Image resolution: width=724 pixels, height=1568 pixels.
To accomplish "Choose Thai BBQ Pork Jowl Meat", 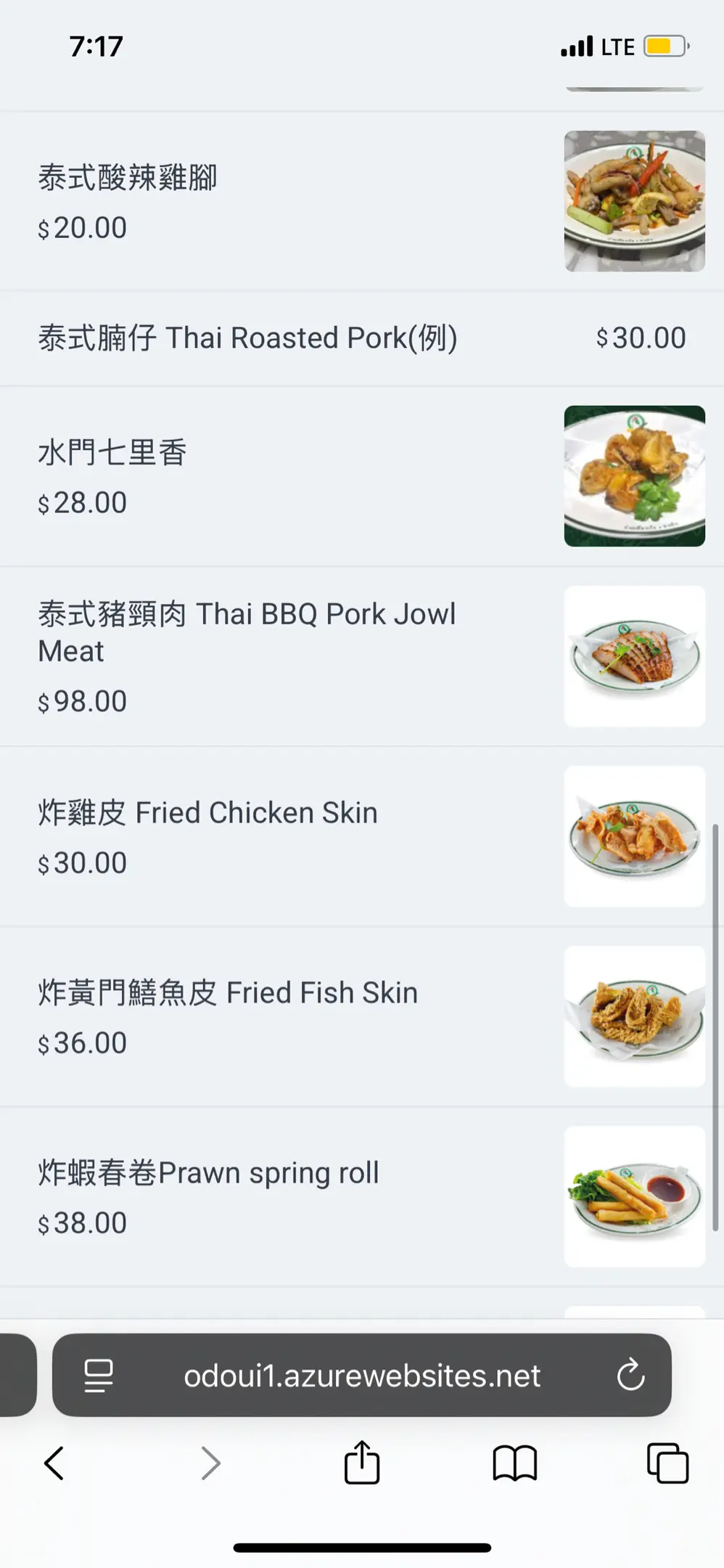I will (247, 632).
